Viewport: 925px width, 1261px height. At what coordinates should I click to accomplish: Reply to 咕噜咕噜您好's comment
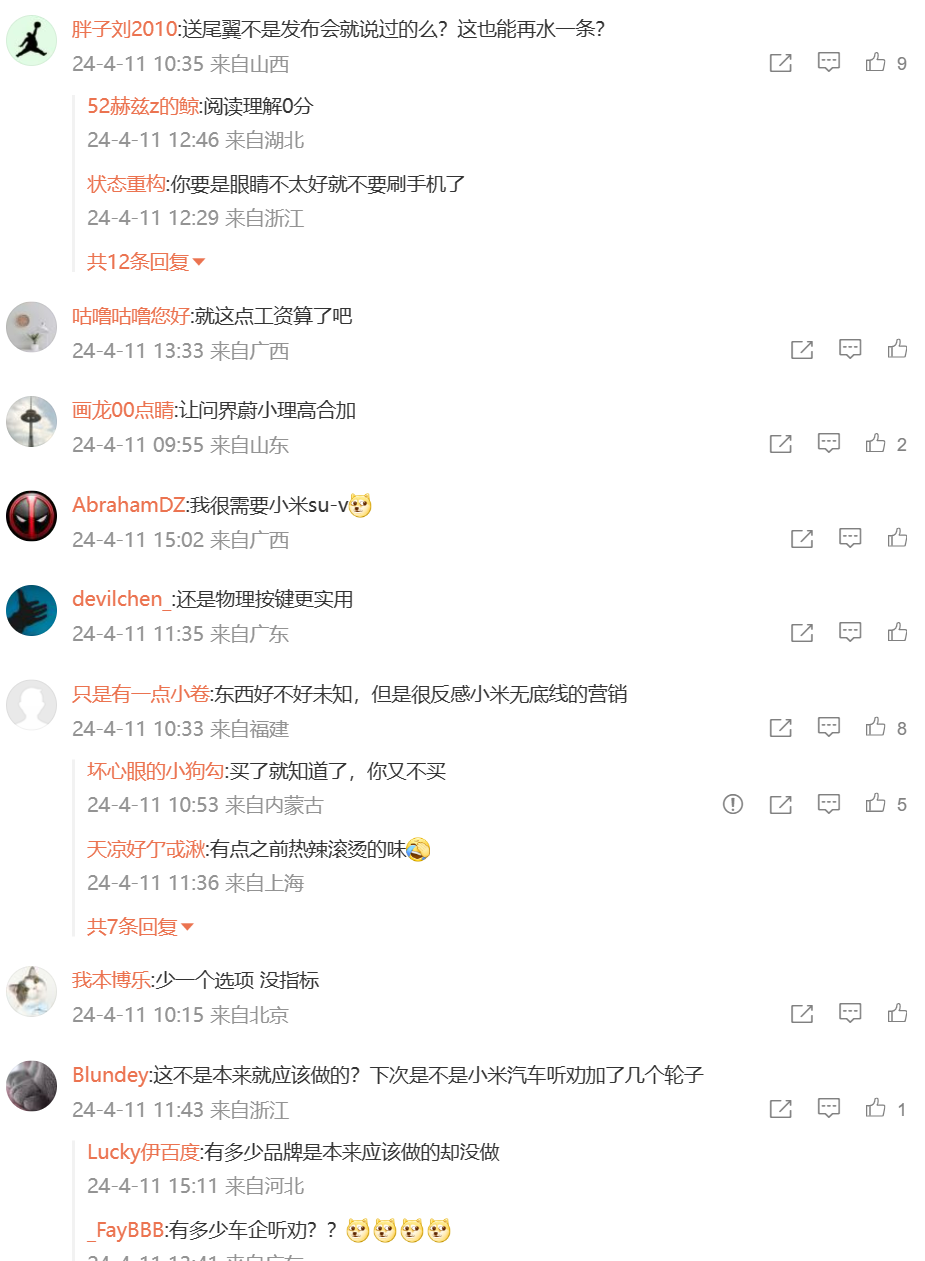coord(850,349)
